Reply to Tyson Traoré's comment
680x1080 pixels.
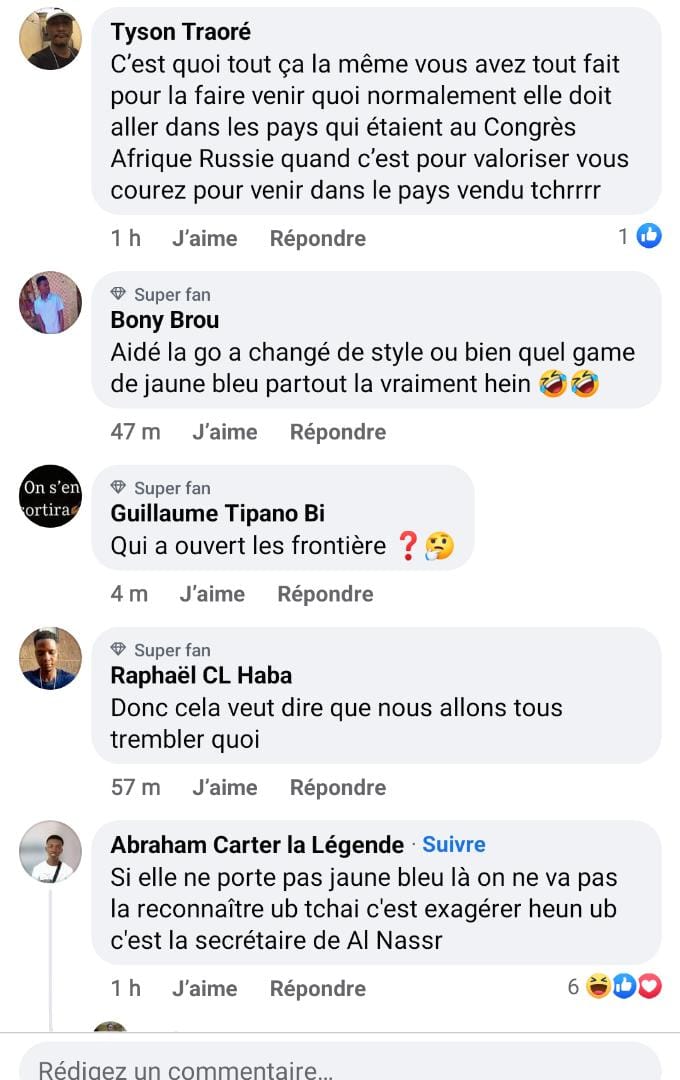coord(317,238)
